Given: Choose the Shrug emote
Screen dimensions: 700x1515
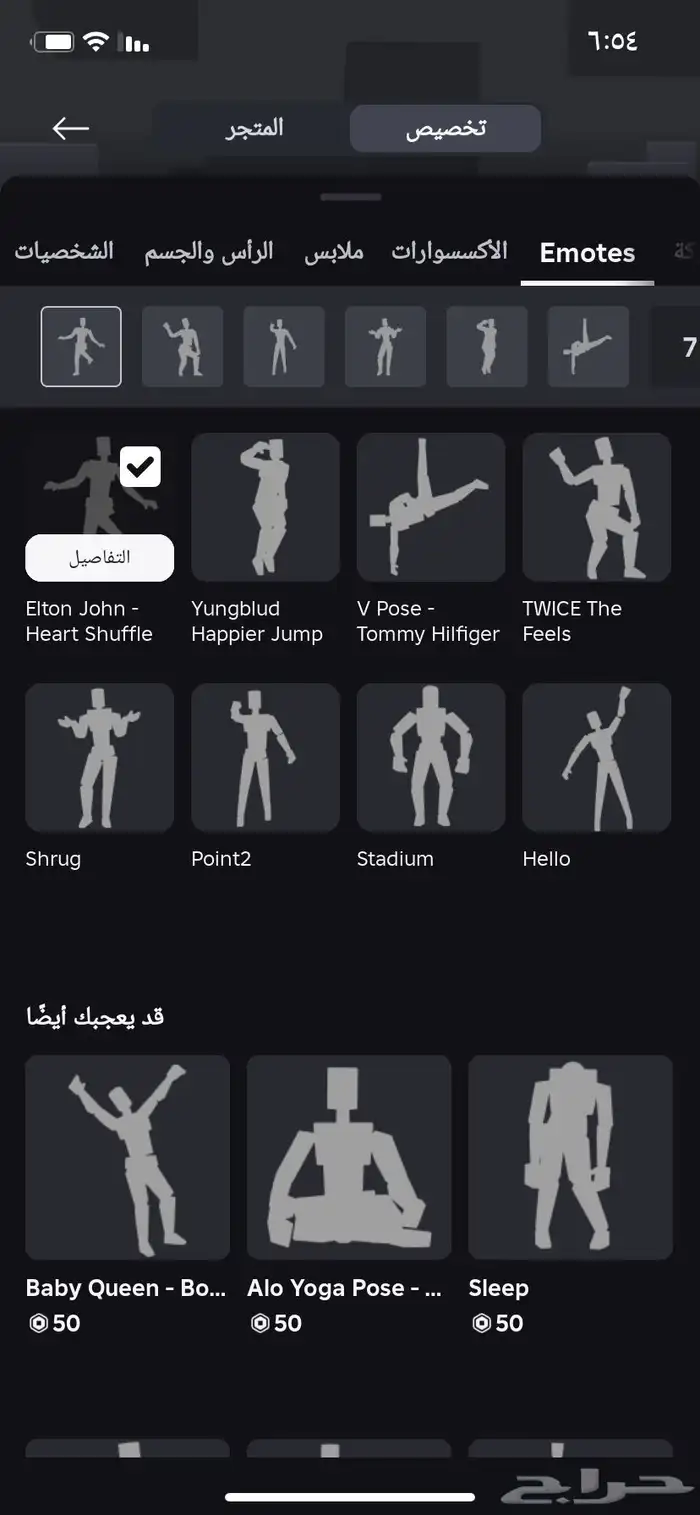Looking at the screenshot, I should (99, 757).
